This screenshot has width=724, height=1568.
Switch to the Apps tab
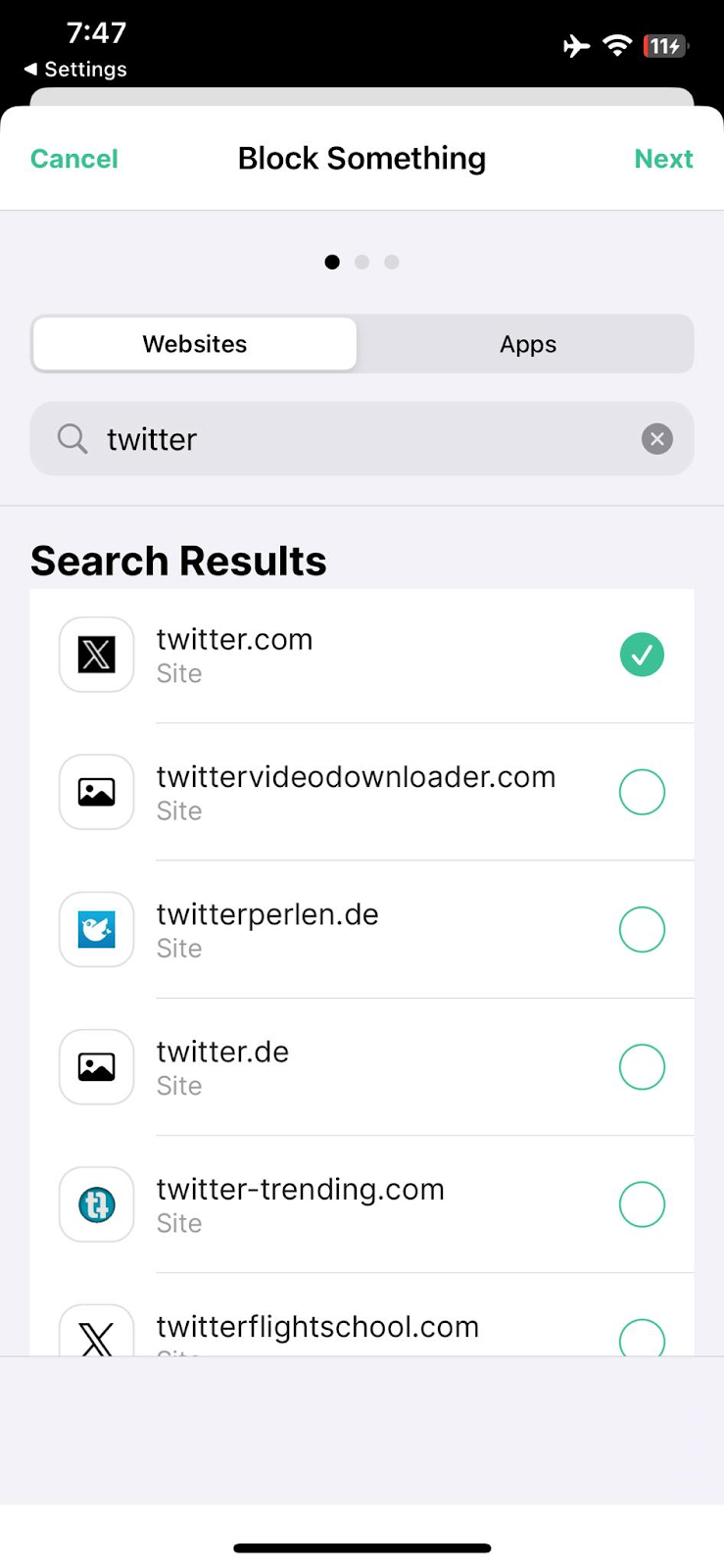pyautogui.click(x=528, y=344)
